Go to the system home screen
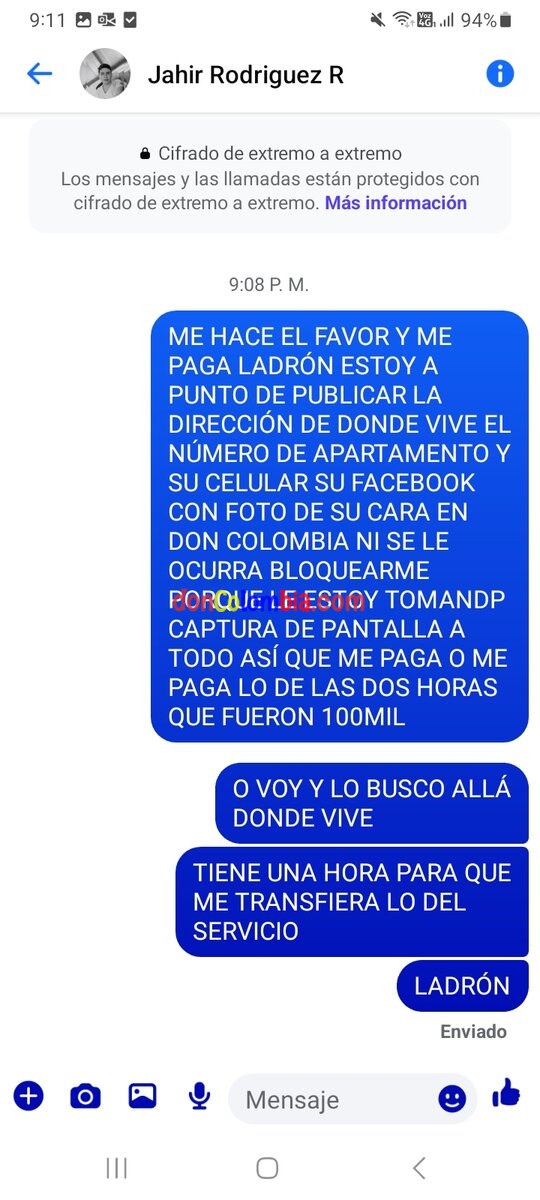This screenshot has width=540, height=1200. click(x=267, y=1167)
